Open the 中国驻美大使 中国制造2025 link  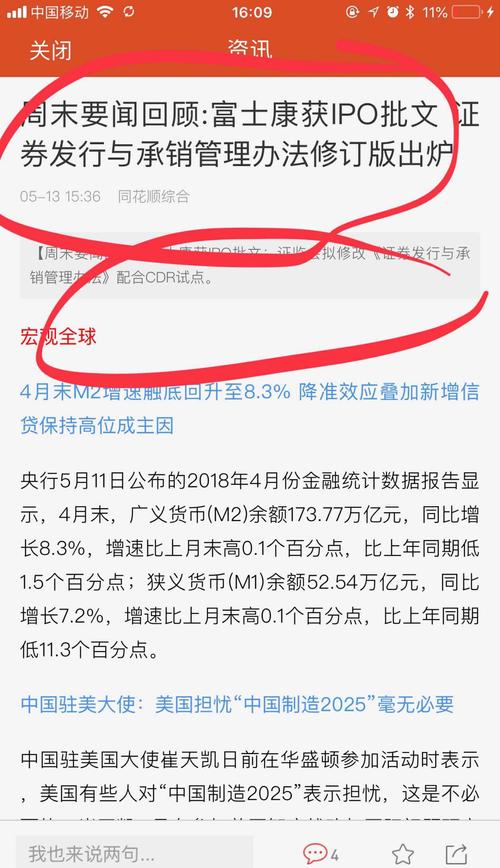click(237, 704)
